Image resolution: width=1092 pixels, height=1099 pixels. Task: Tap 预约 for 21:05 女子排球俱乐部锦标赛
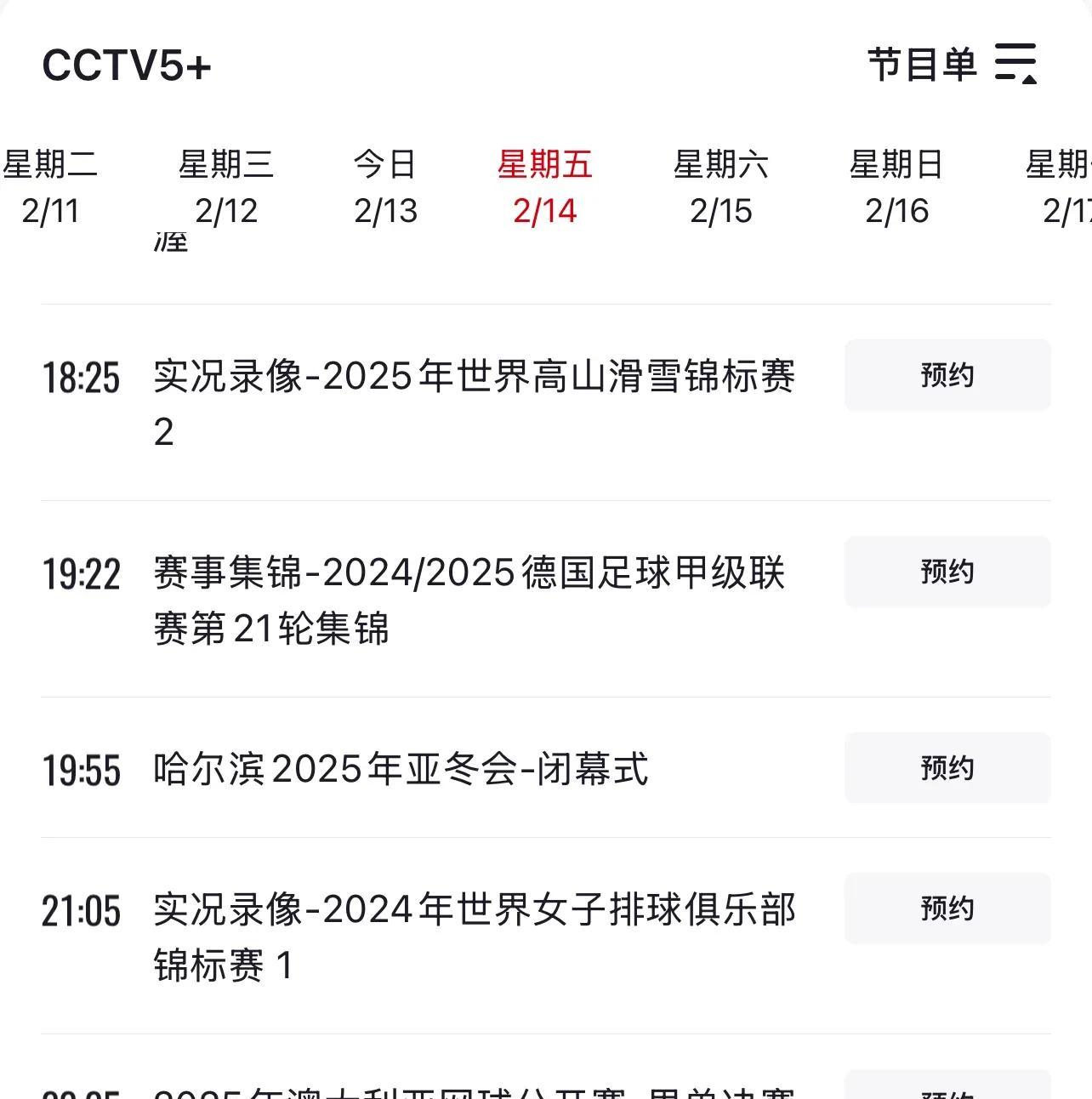(947, 908)
